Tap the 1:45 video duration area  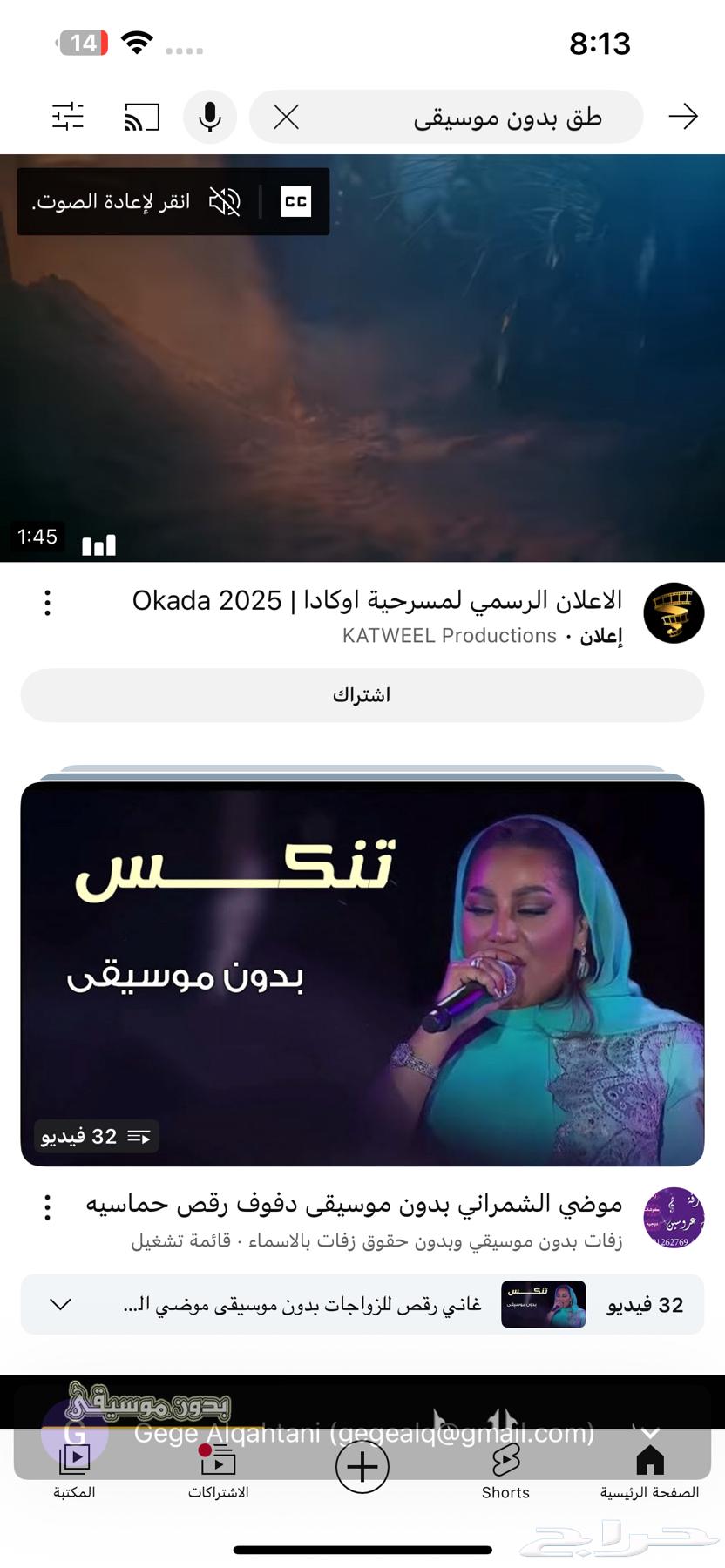tap(38, 536)
